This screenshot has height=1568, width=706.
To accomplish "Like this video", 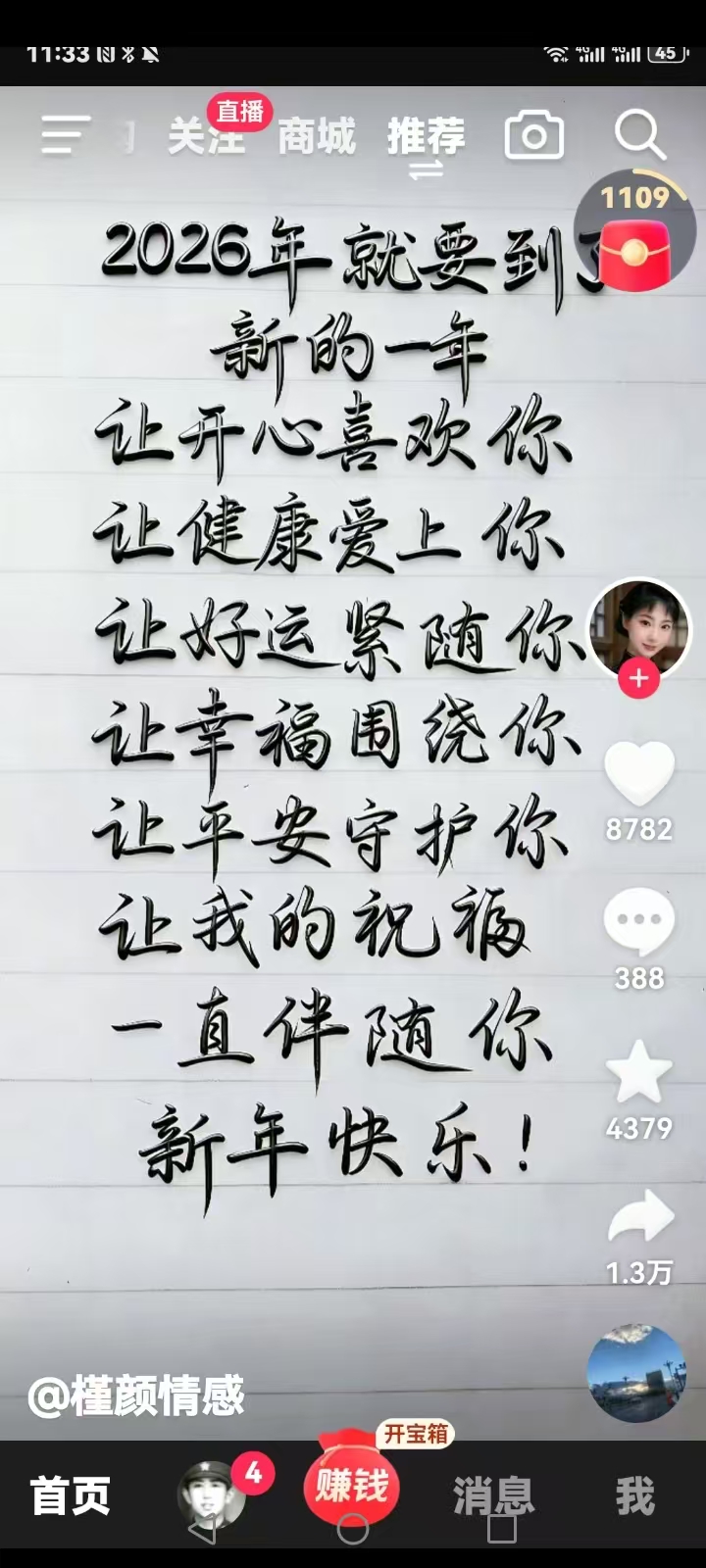I will (x=638, y=776).
